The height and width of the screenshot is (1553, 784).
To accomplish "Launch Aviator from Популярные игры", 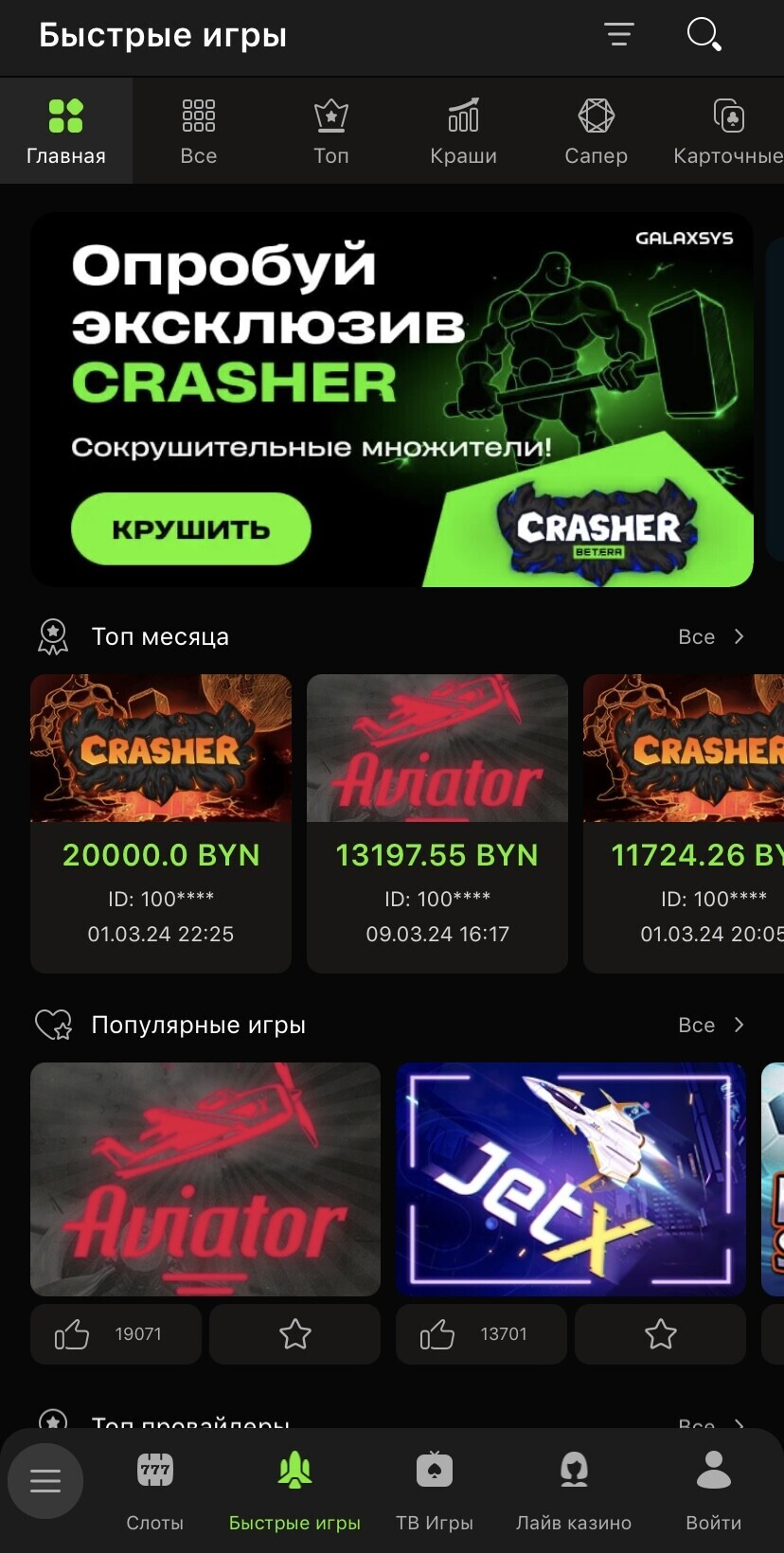I will point(205,1179).
